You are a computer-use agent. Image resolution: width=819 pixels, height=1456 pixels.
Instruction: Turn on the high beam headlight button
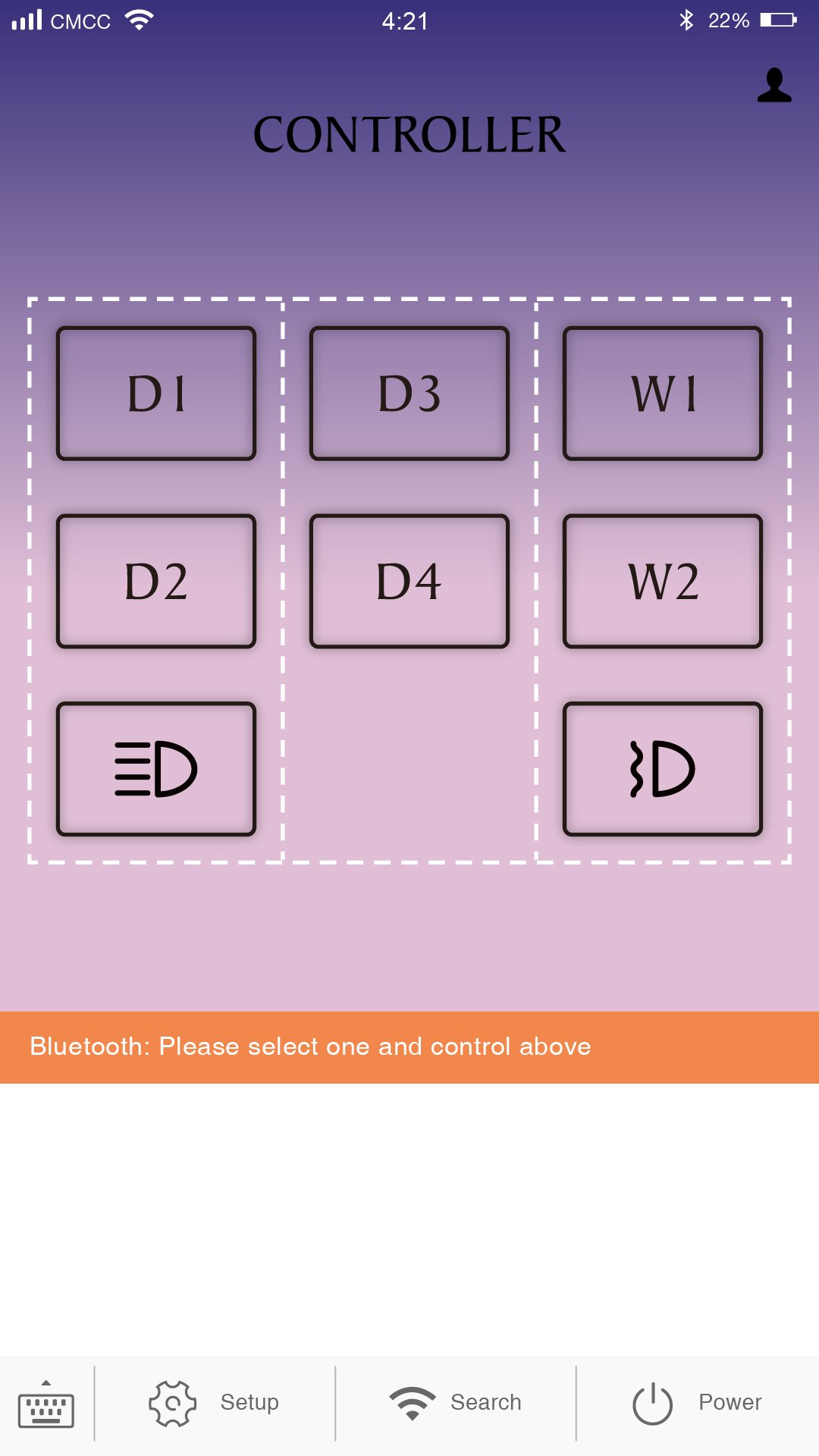click(156, 769)
